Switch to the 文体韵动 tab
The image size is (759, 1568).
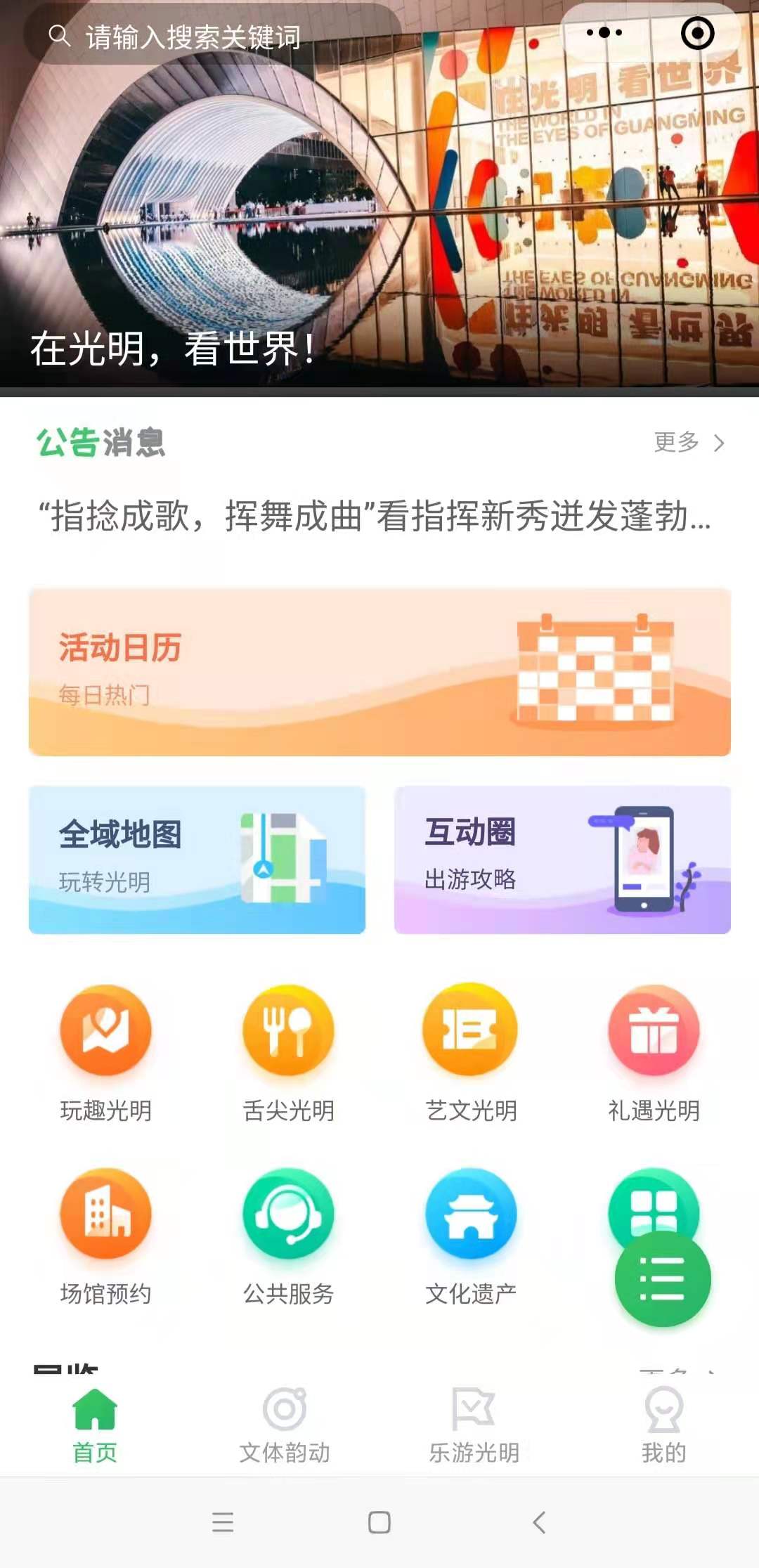[285, 1425]
